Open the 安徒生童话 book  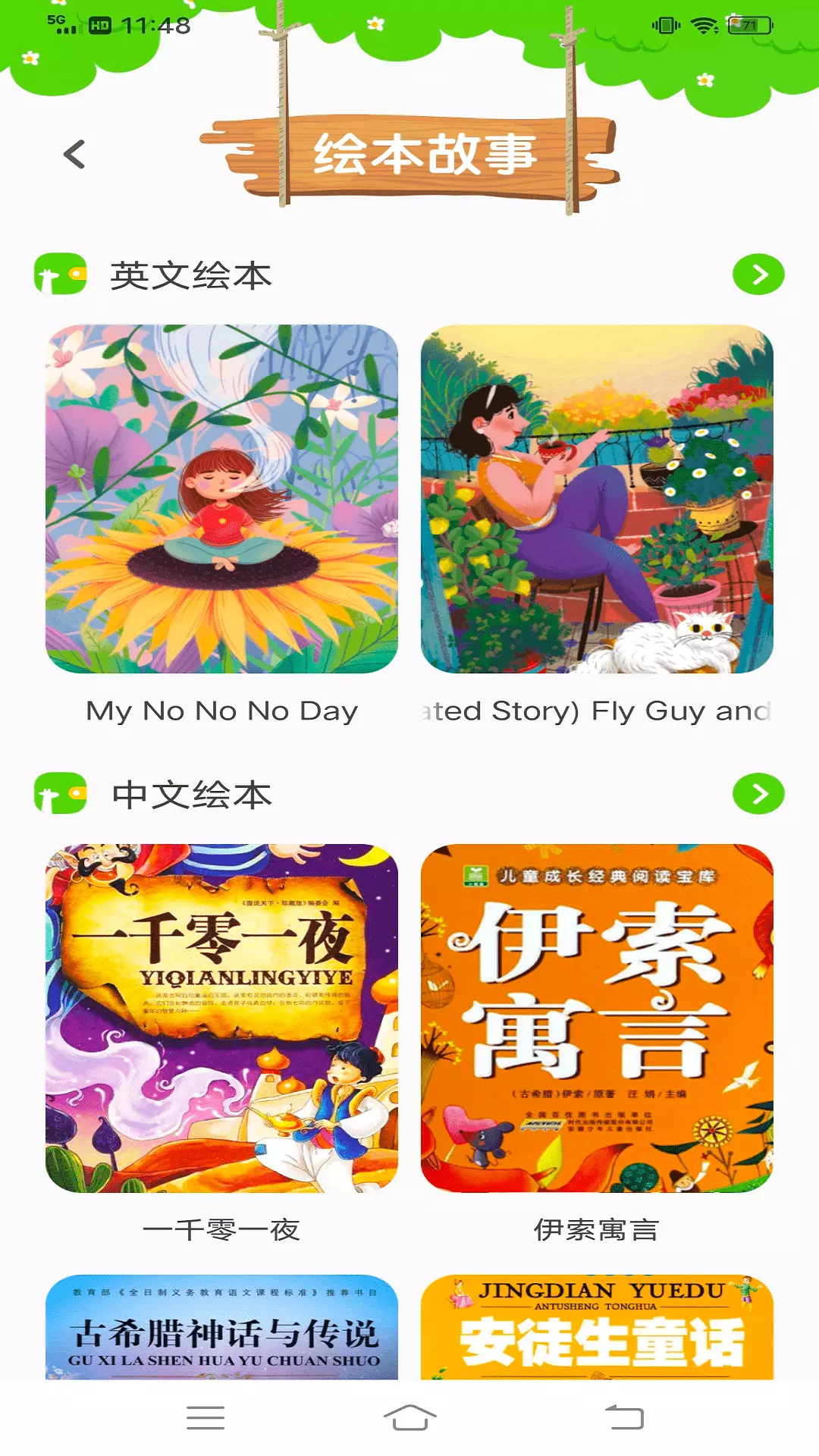point(597,1327)
